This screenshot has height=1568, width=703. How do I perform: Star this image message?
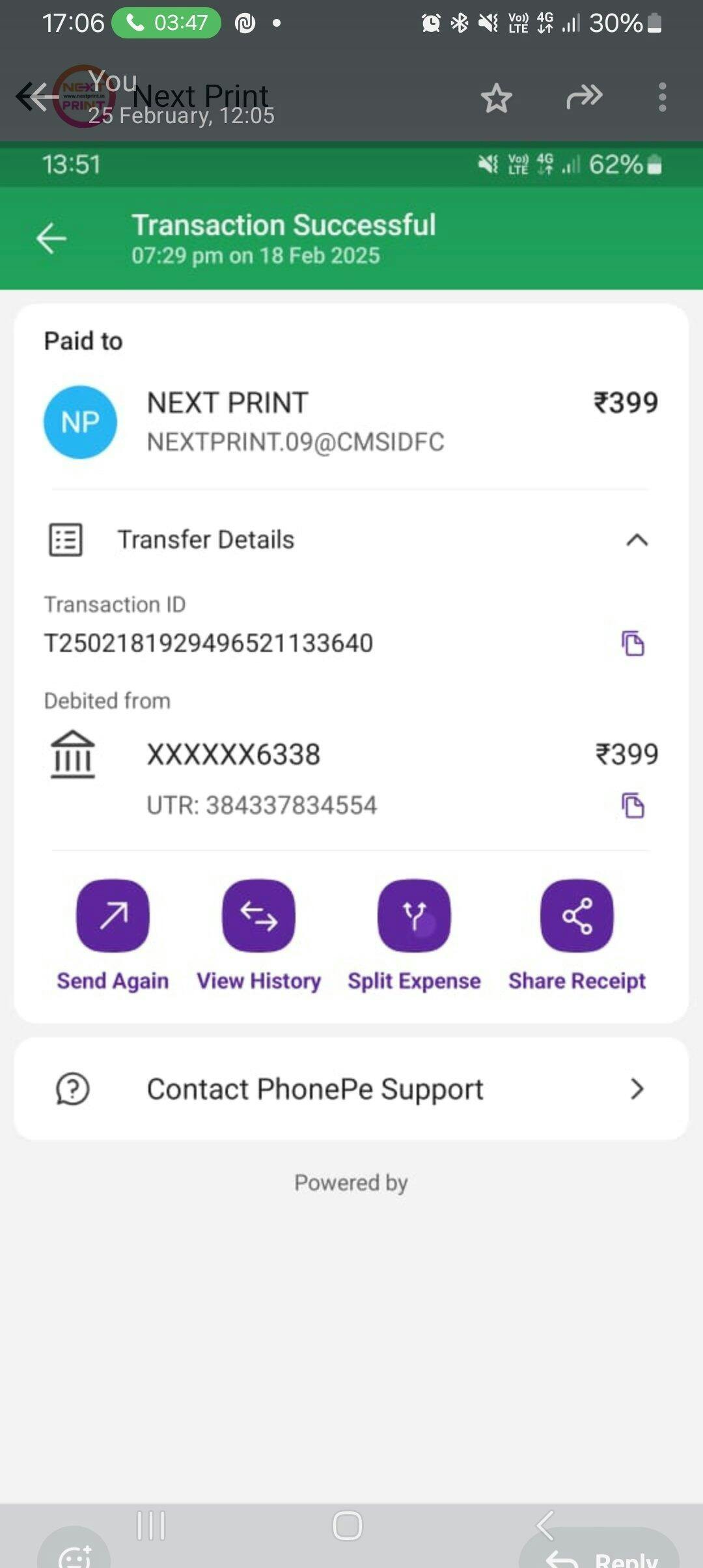[x=497, y=98]
